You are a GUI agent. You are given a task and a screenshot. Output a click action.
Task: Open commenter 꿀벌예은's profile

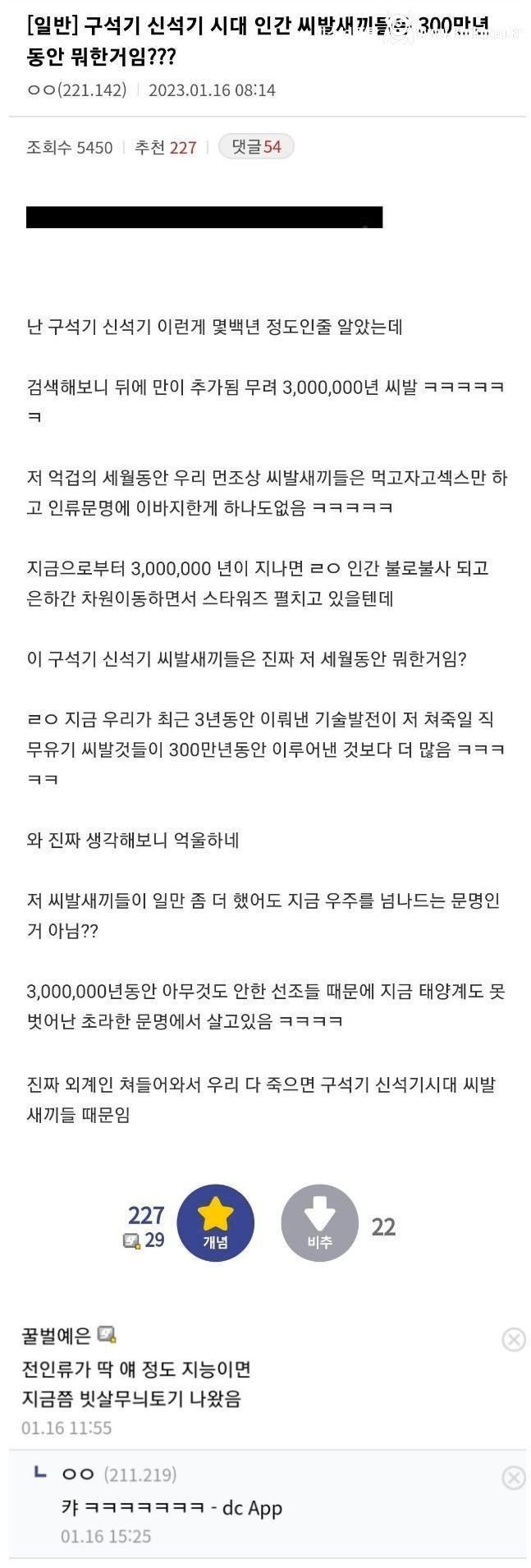coord(57,1336)
